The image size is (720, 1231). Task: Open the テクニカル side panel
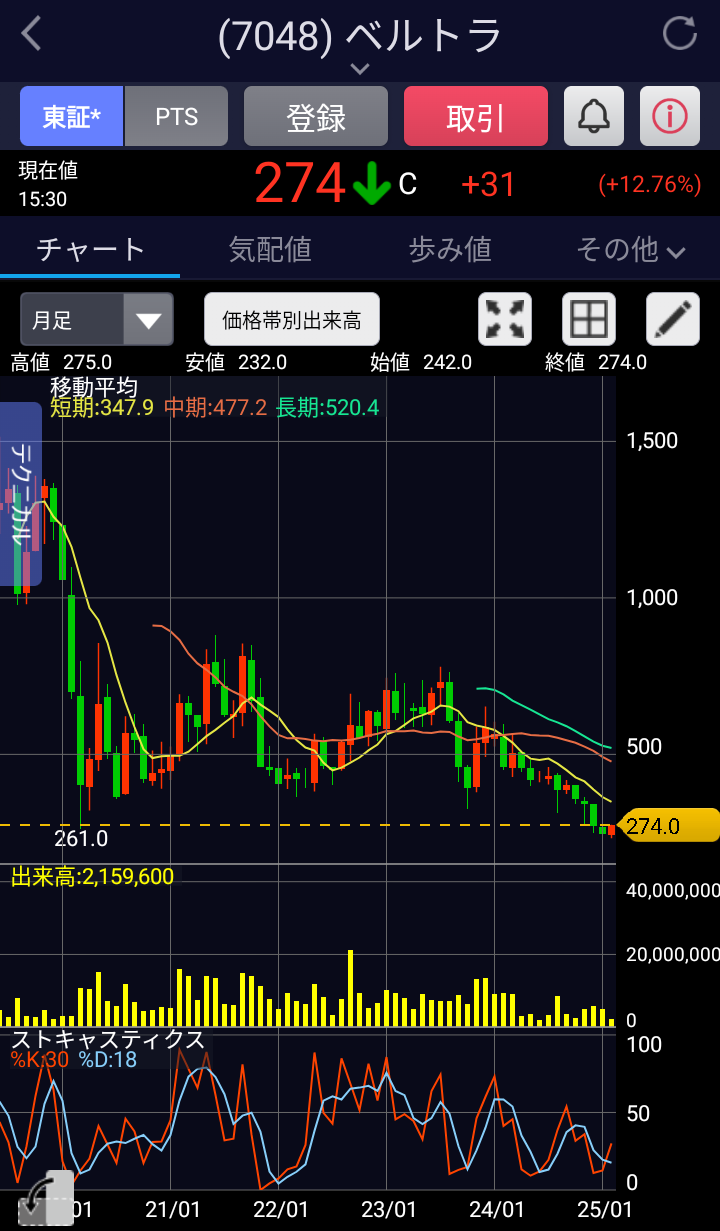[21, 494]
